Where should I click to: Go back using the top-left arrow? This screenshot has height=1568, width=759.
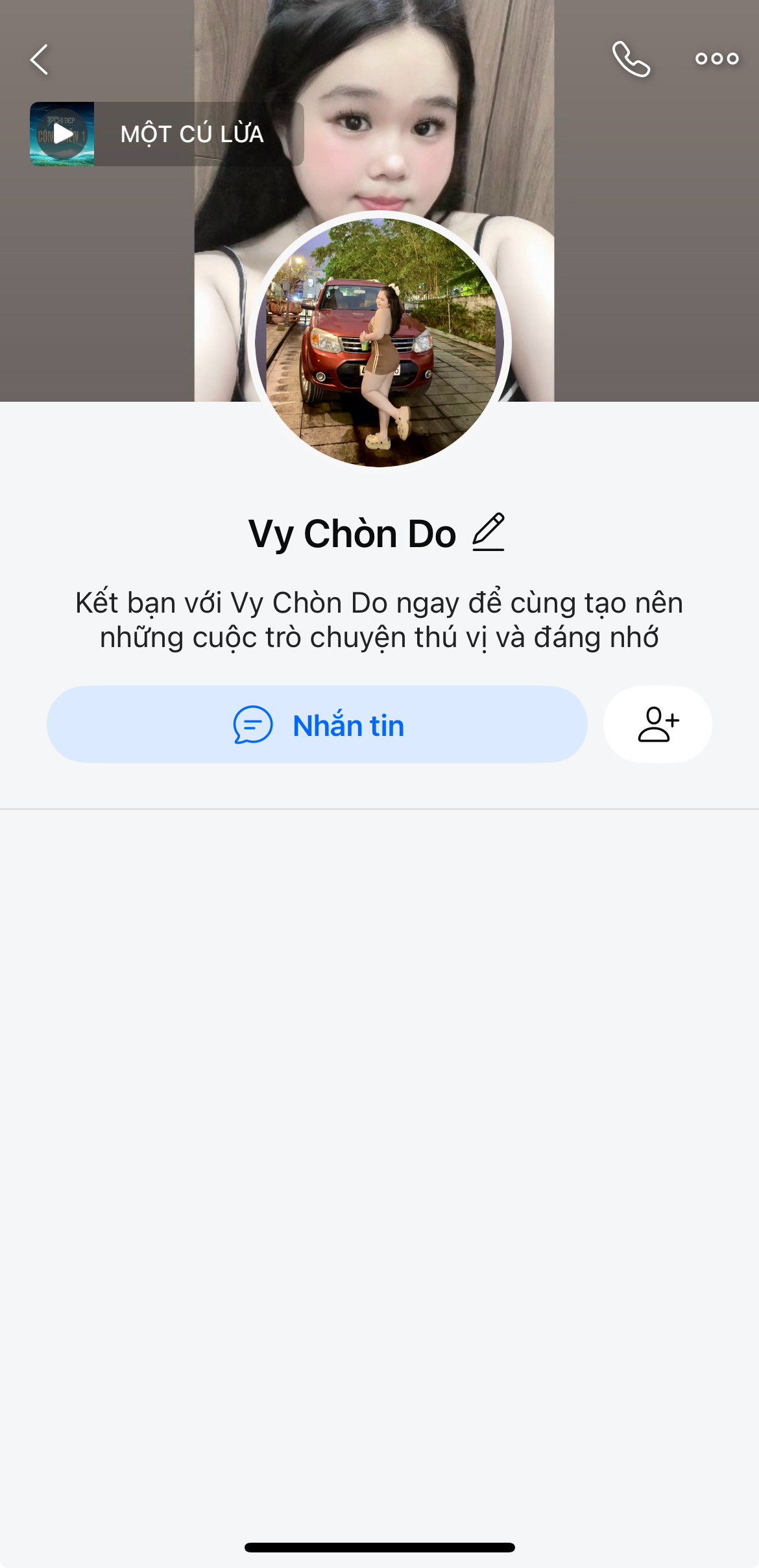pyautogui.click(x=40, y=60)
